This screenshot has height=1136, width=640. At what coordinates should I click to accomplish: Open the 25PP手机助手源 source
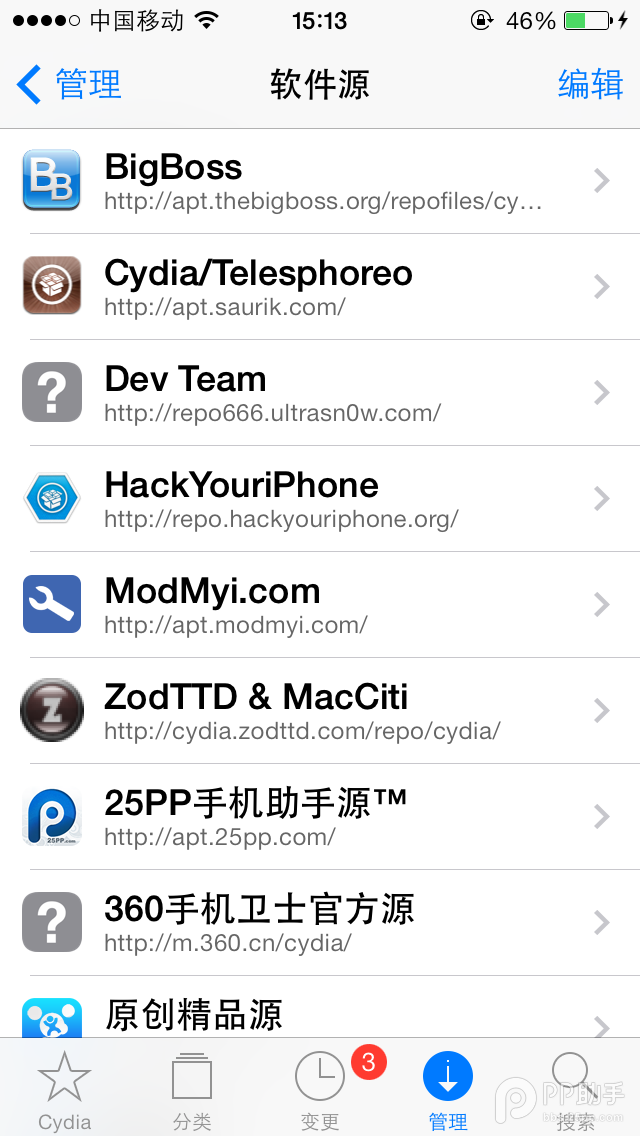[x=320, y=817]
